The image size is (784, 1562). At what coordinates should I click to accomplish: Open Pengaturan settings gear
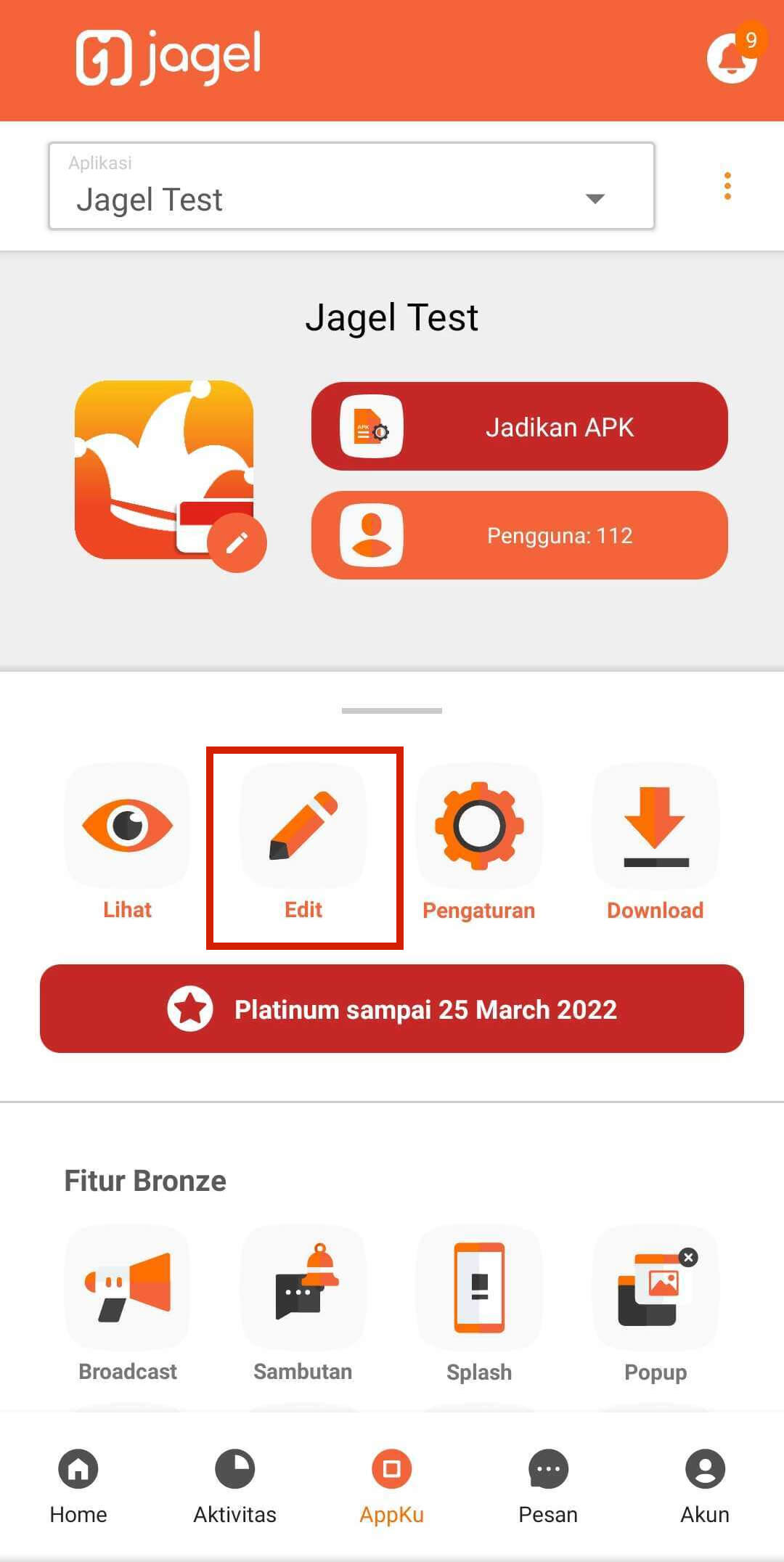click(479, 826)
